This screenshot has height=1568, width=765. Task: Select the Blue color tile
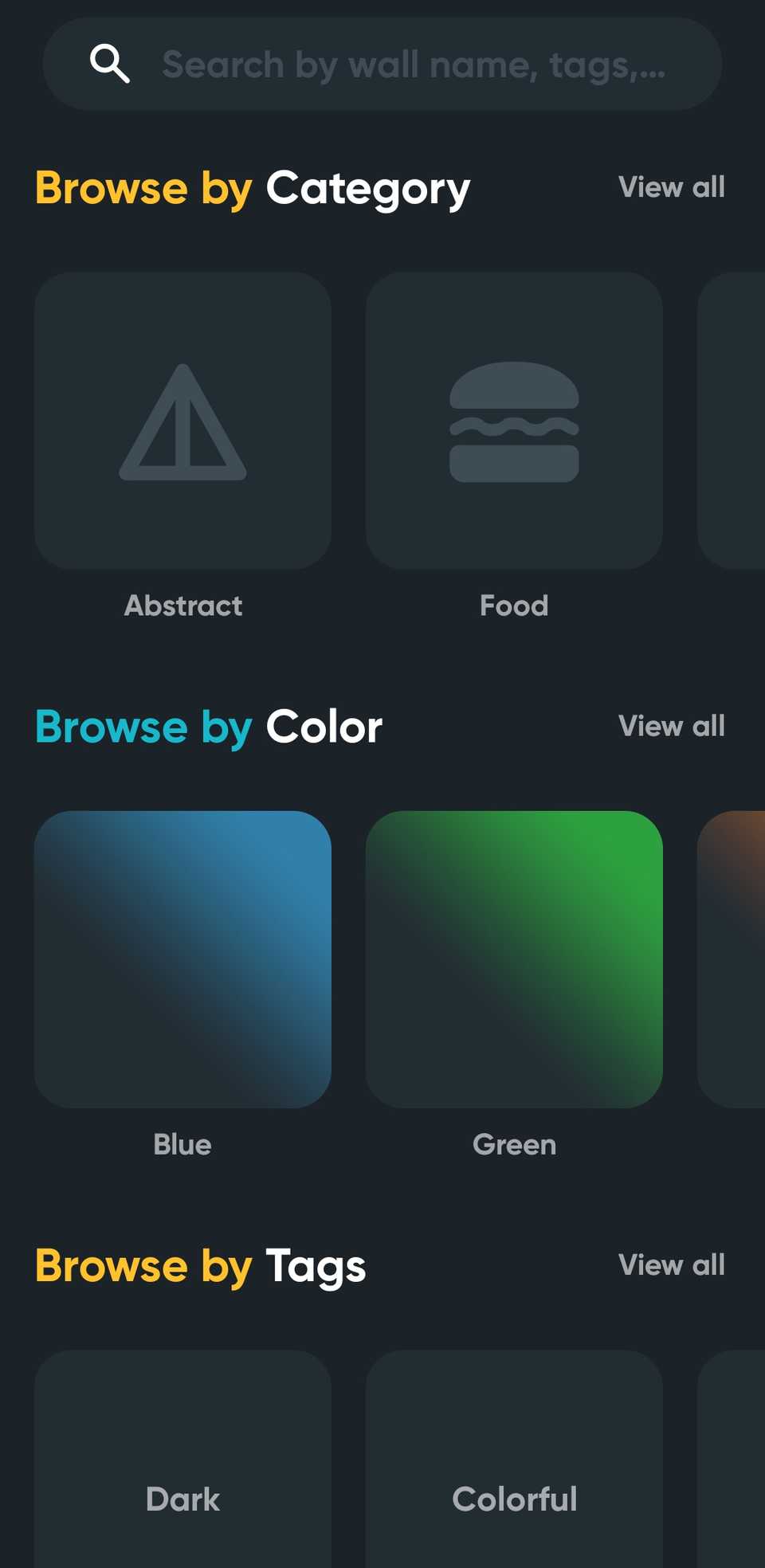182,959
